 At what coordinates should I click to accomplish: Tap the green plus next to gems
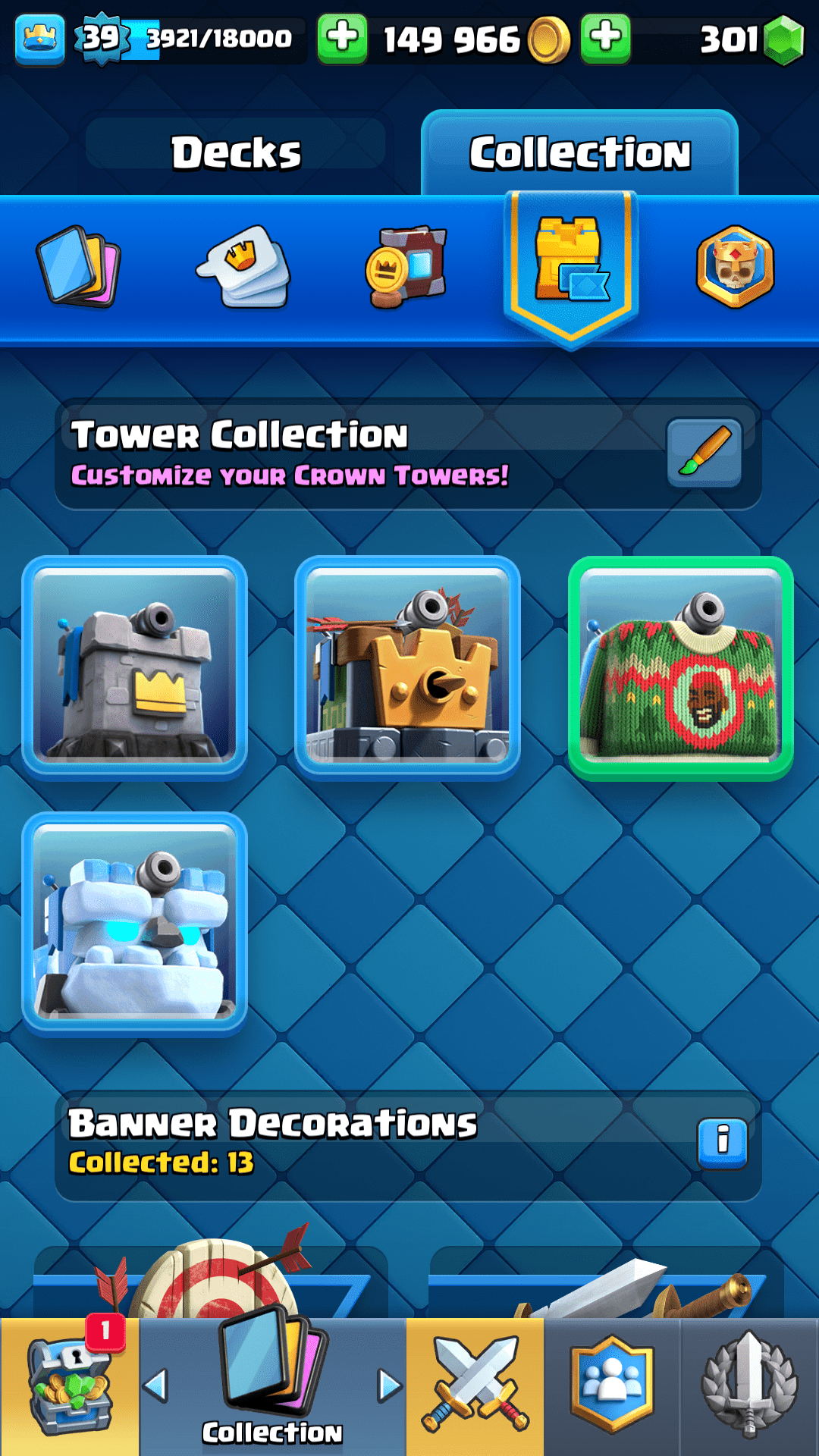[605, 38]
